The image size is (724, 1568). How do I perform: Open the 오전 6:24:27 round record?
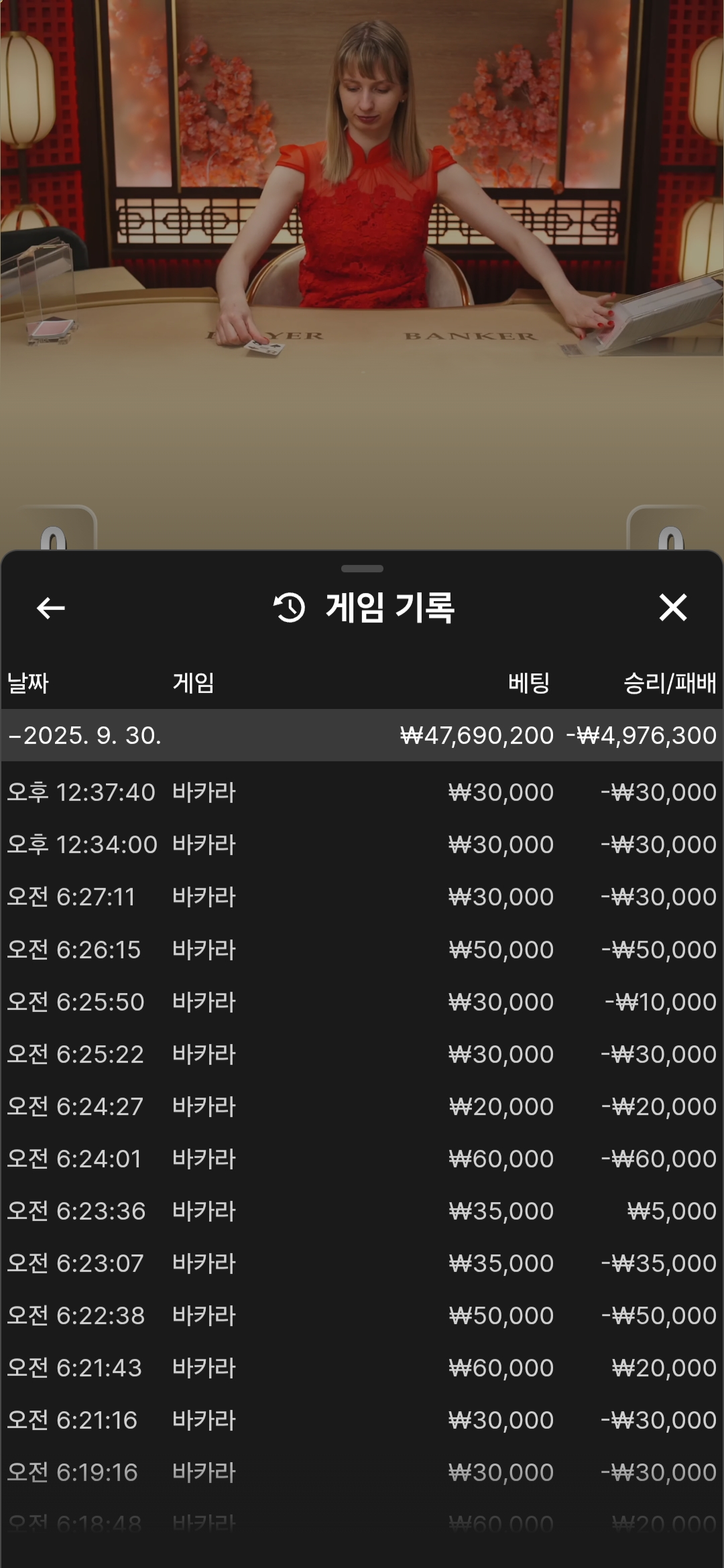tap(362, 1106)
